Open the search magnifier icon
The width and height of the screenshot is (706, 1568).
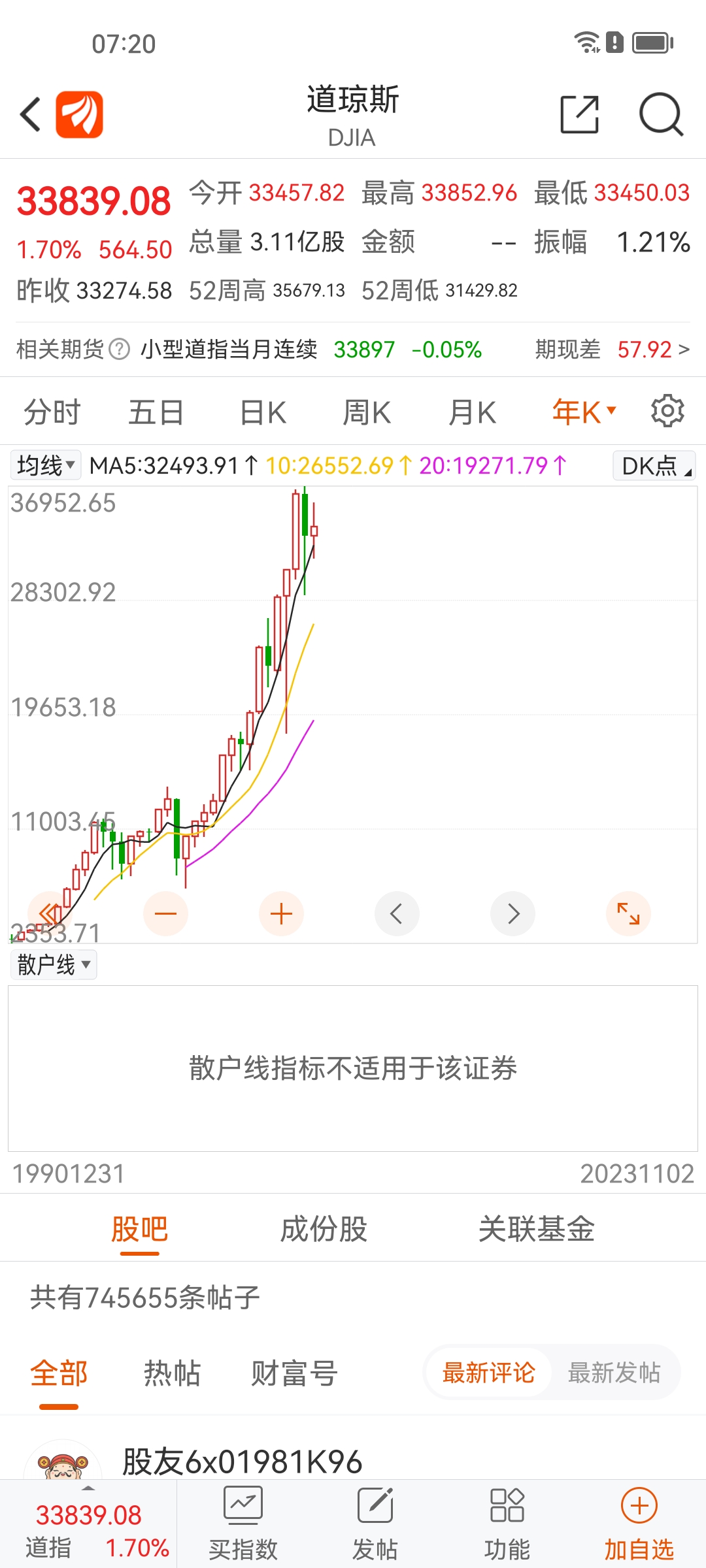tap(661, 113)
